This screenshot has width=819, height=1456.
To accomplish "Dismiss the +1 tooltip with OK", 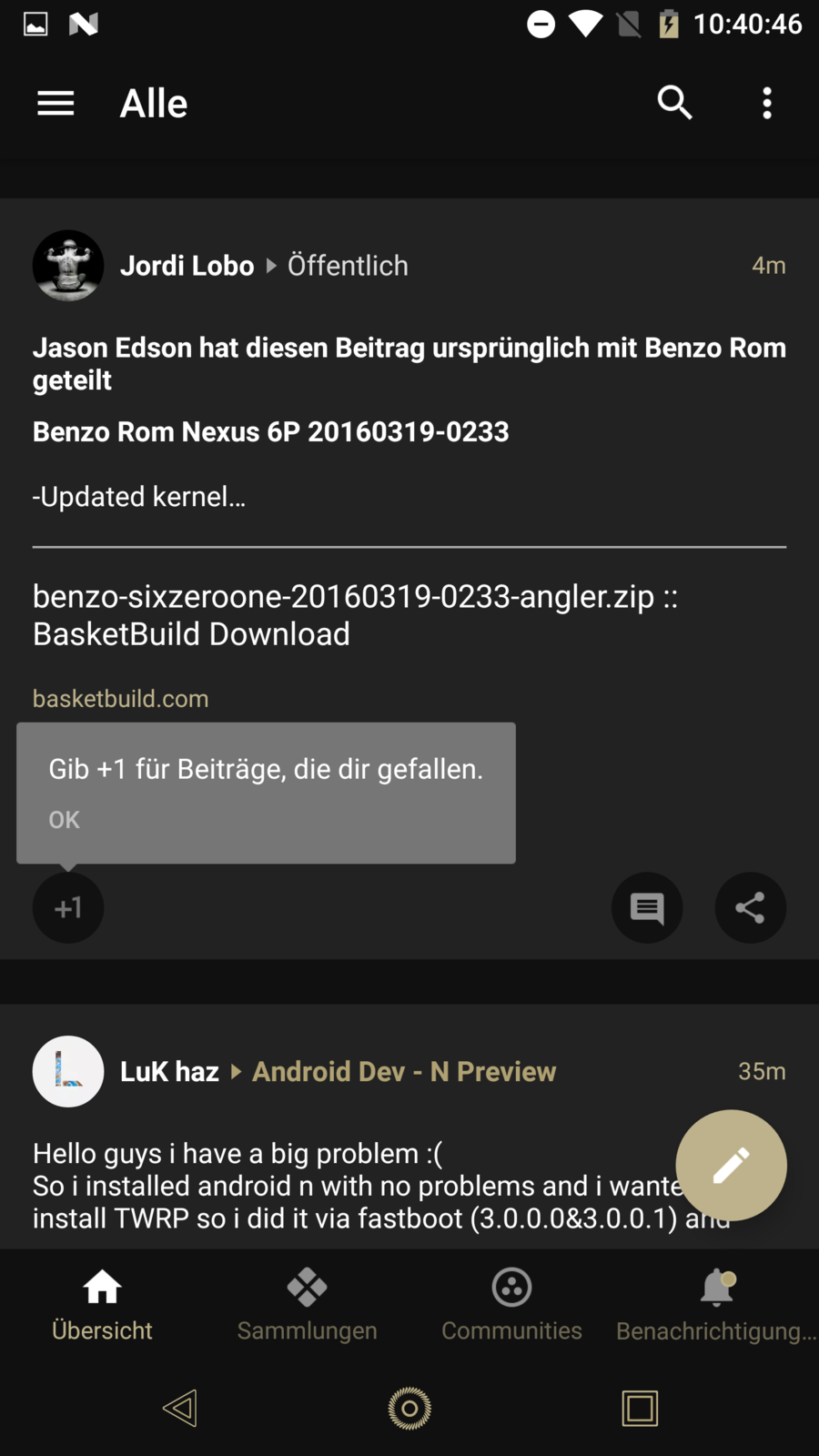I will point(64,820).
